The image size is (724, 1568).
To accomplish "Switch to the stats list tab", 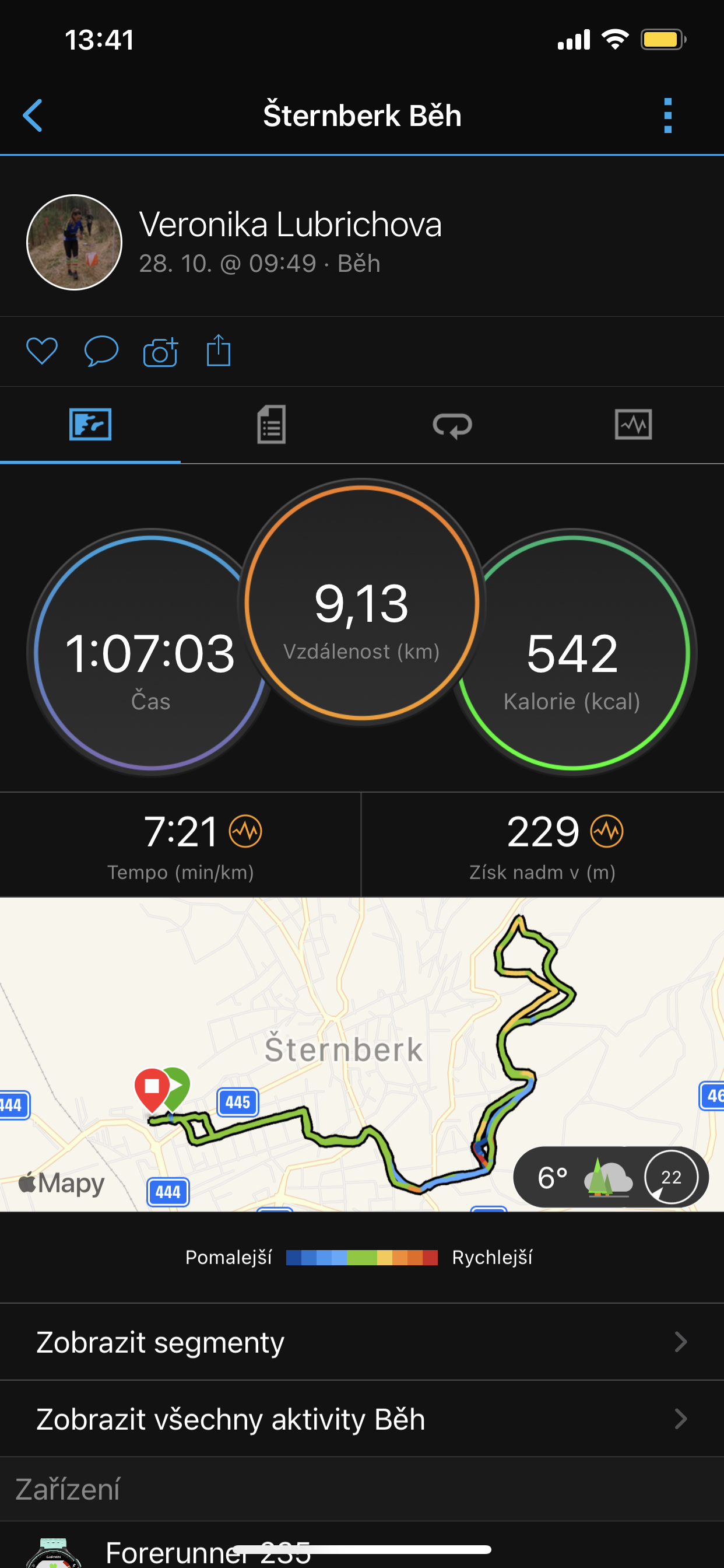I will point(271,425).
